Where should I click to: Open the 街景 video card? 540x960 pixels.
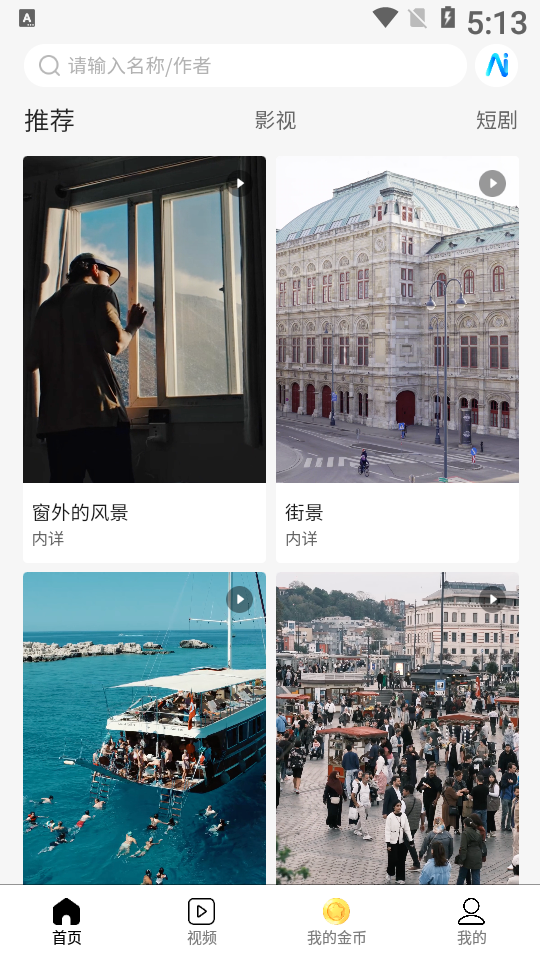click(397, 359)
